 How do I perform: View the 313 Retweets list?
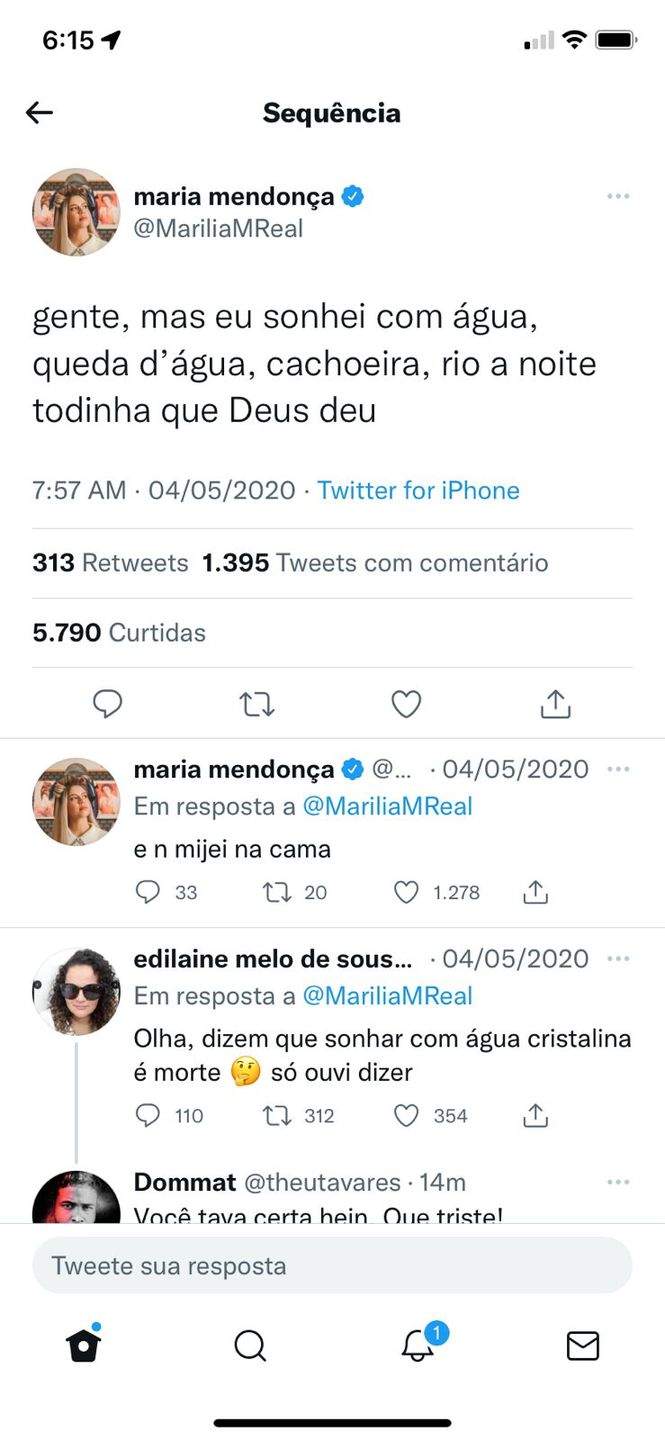tap(110, 563)
